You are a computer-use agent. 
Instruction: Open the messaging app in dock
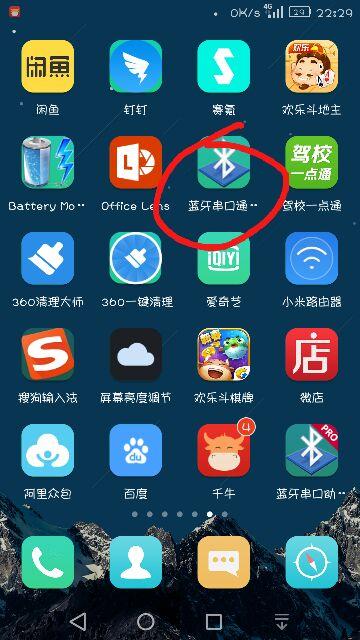(x=224, y=562)
